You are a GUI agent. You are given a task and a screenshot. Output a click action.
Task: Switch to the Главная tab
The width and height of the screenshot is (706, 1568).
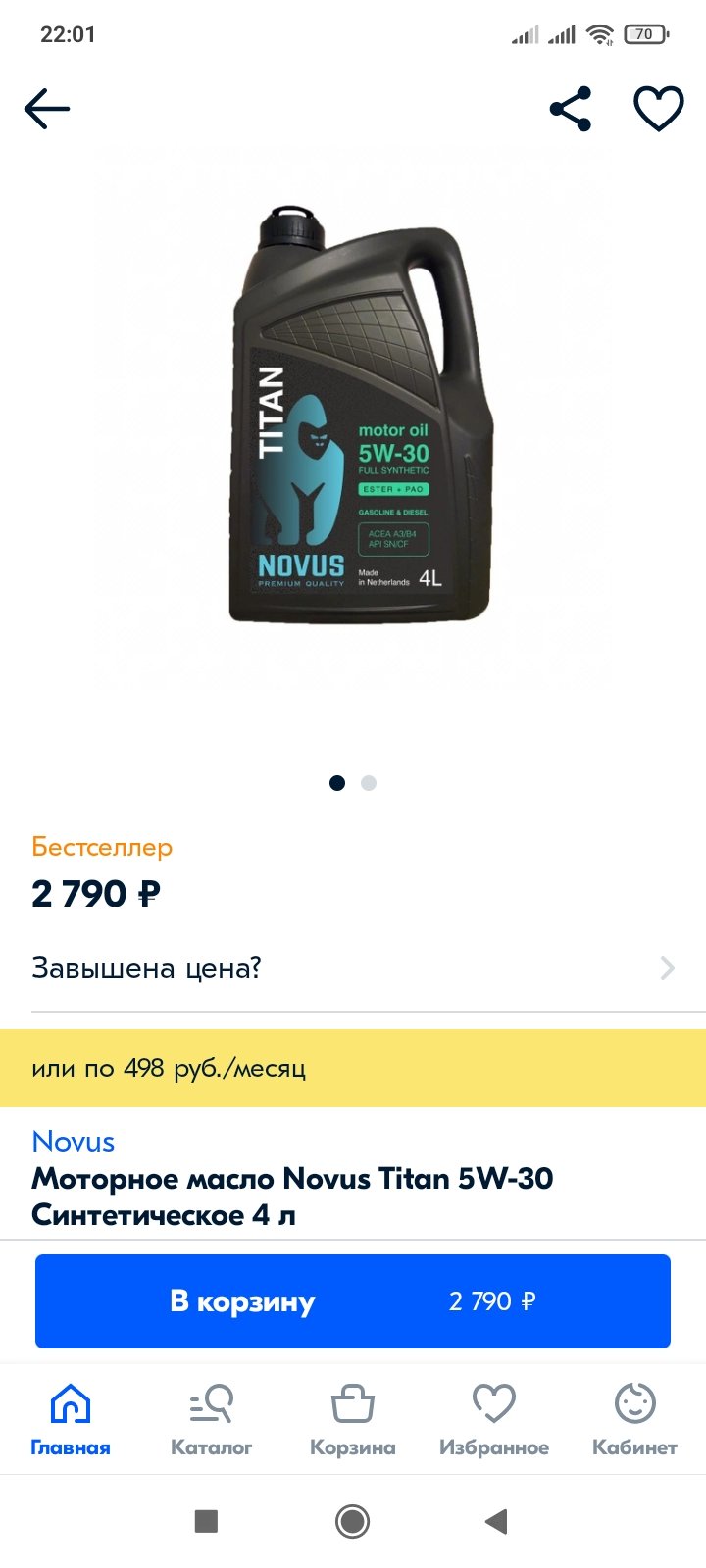click(71, 1419)
